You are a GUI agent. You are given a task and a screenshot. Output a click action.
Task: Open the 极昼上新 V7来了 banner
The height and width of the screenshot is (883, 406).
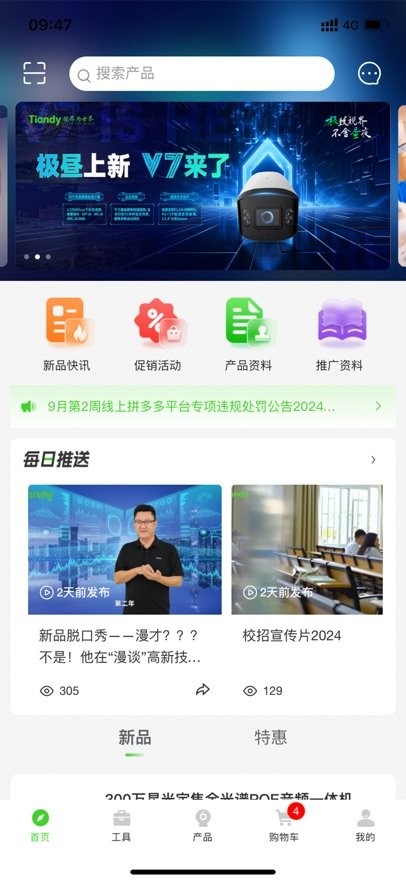(203, 186)
